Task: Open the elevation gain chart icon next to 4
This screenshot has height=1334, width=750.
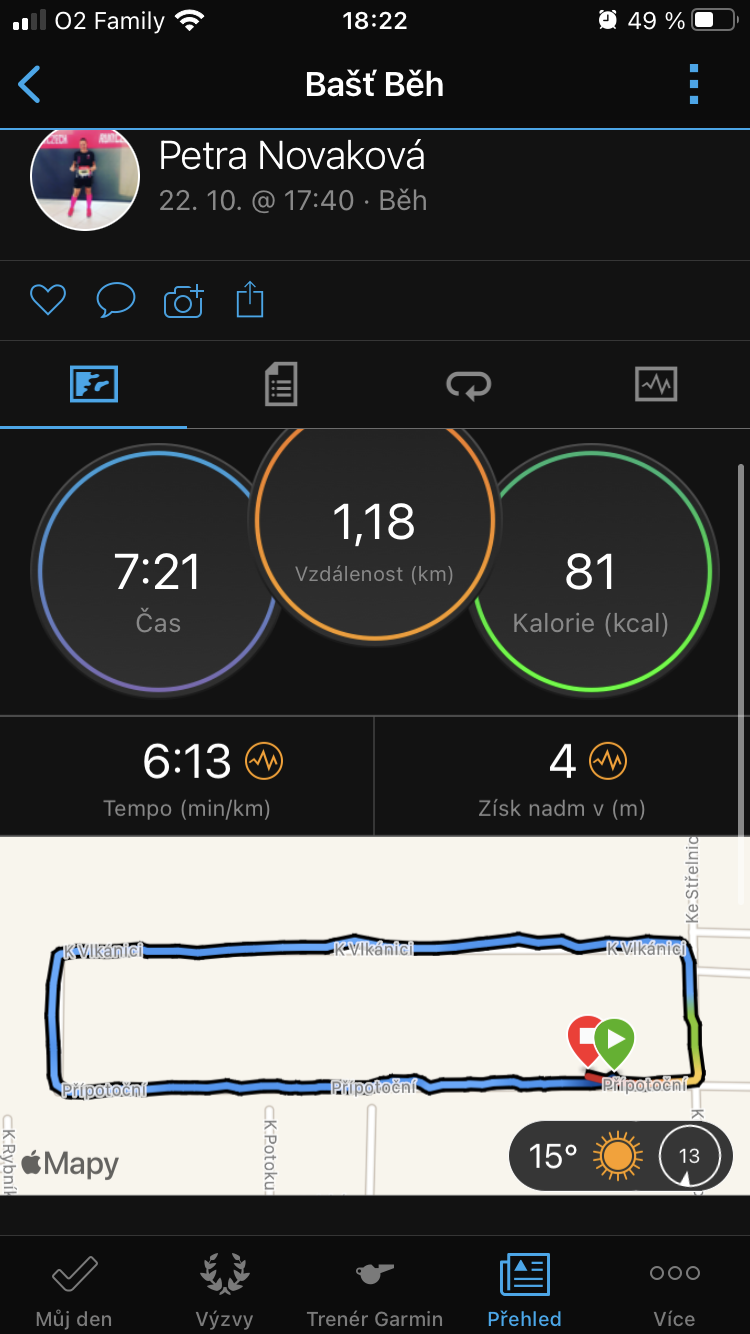Action: [x=608, y=762]
